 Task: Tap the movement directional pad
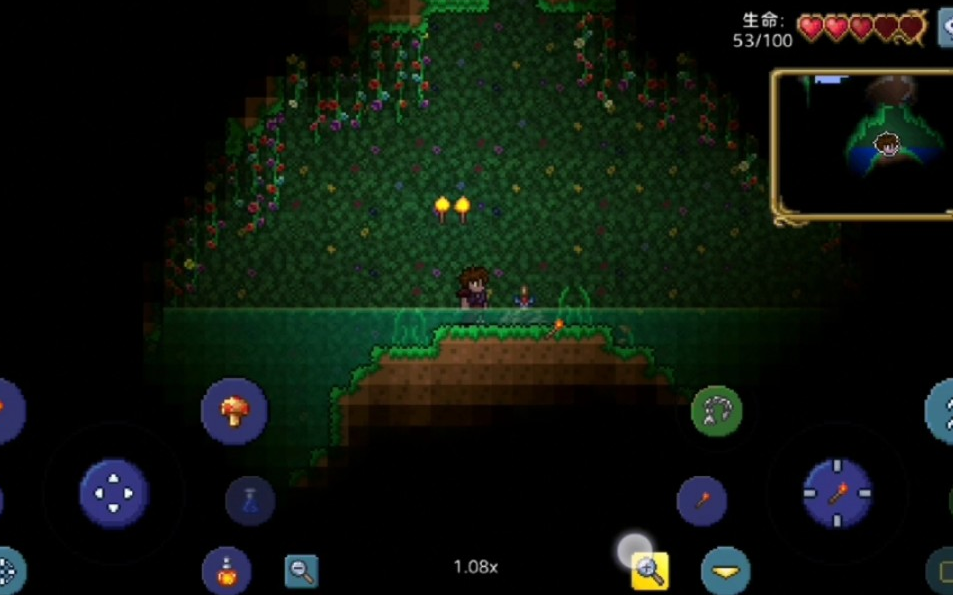pyautogui.click(x=114, y=493)
